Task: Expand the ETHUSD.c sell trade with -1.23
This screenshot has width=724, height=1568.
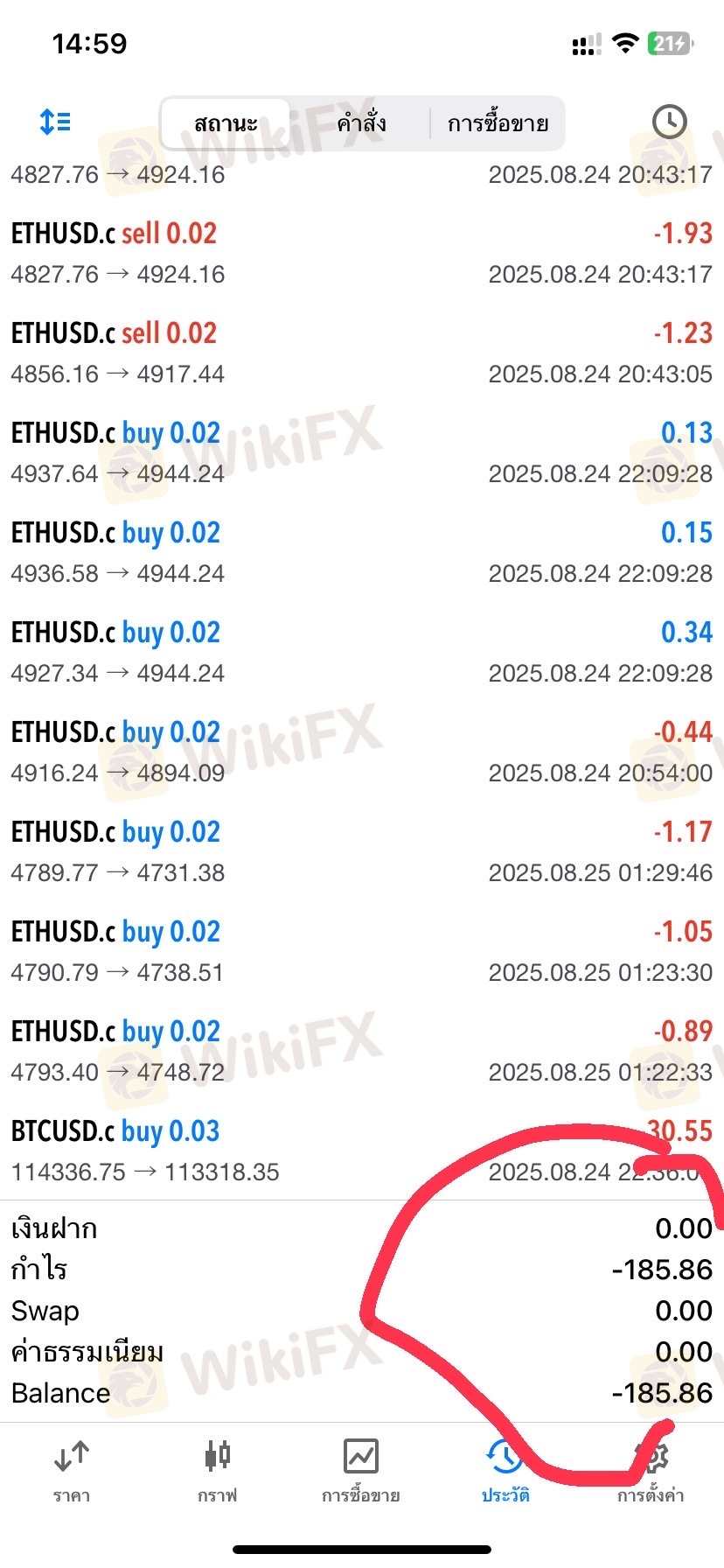Action: pyautogui.click(x=361, y=353)
